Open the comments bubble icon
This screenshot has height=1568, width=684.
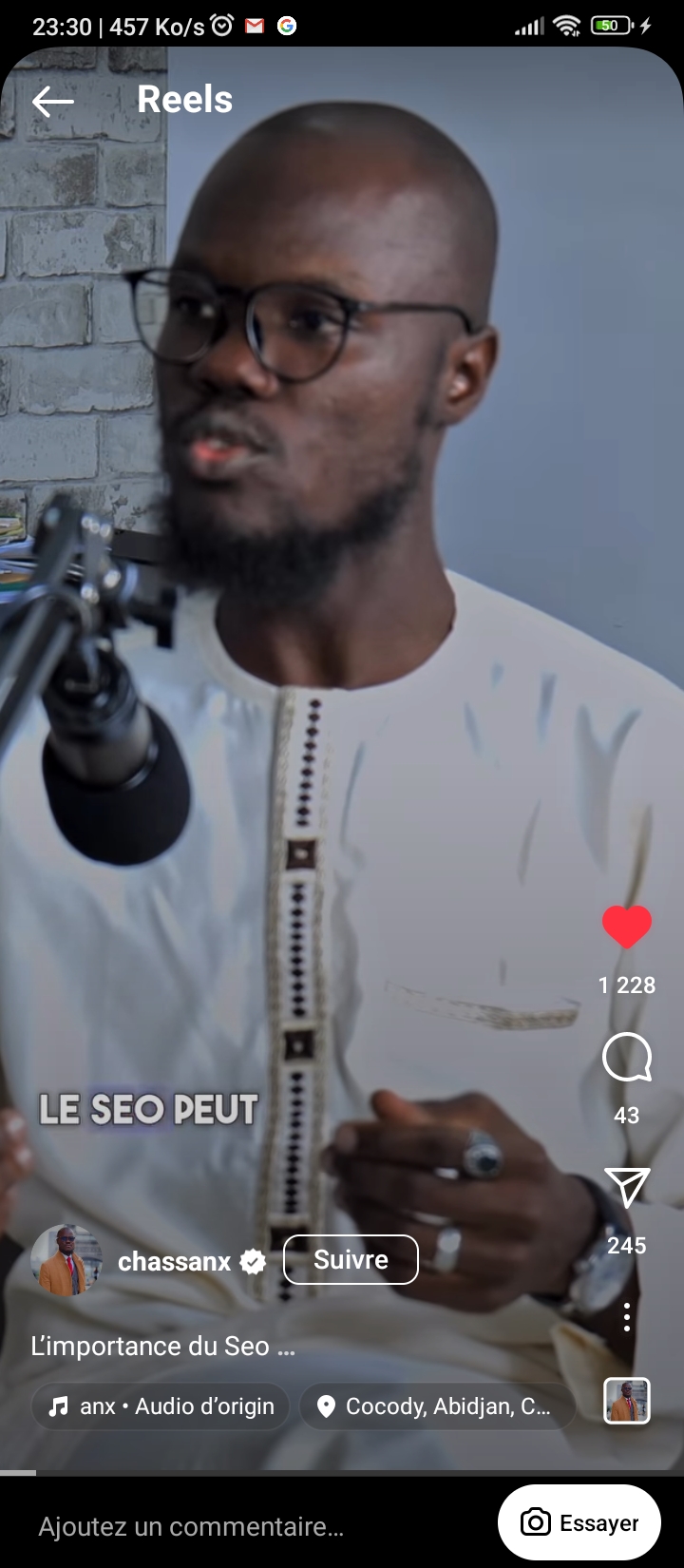627,1058
